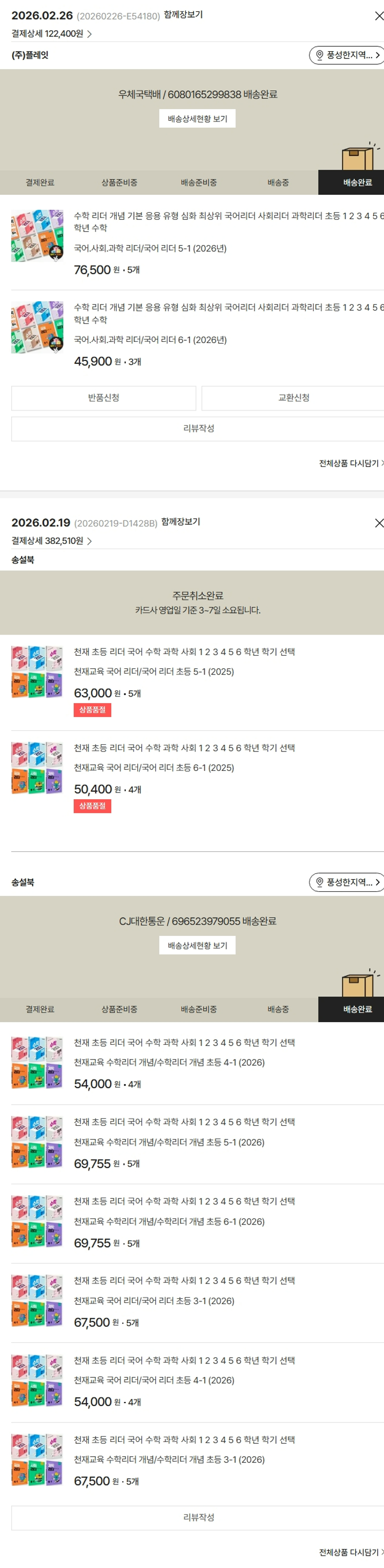Open 국어 리더 초등 3-1 (2026) product
This screenshot has height=1568, width=384.
click(153, 1301)
